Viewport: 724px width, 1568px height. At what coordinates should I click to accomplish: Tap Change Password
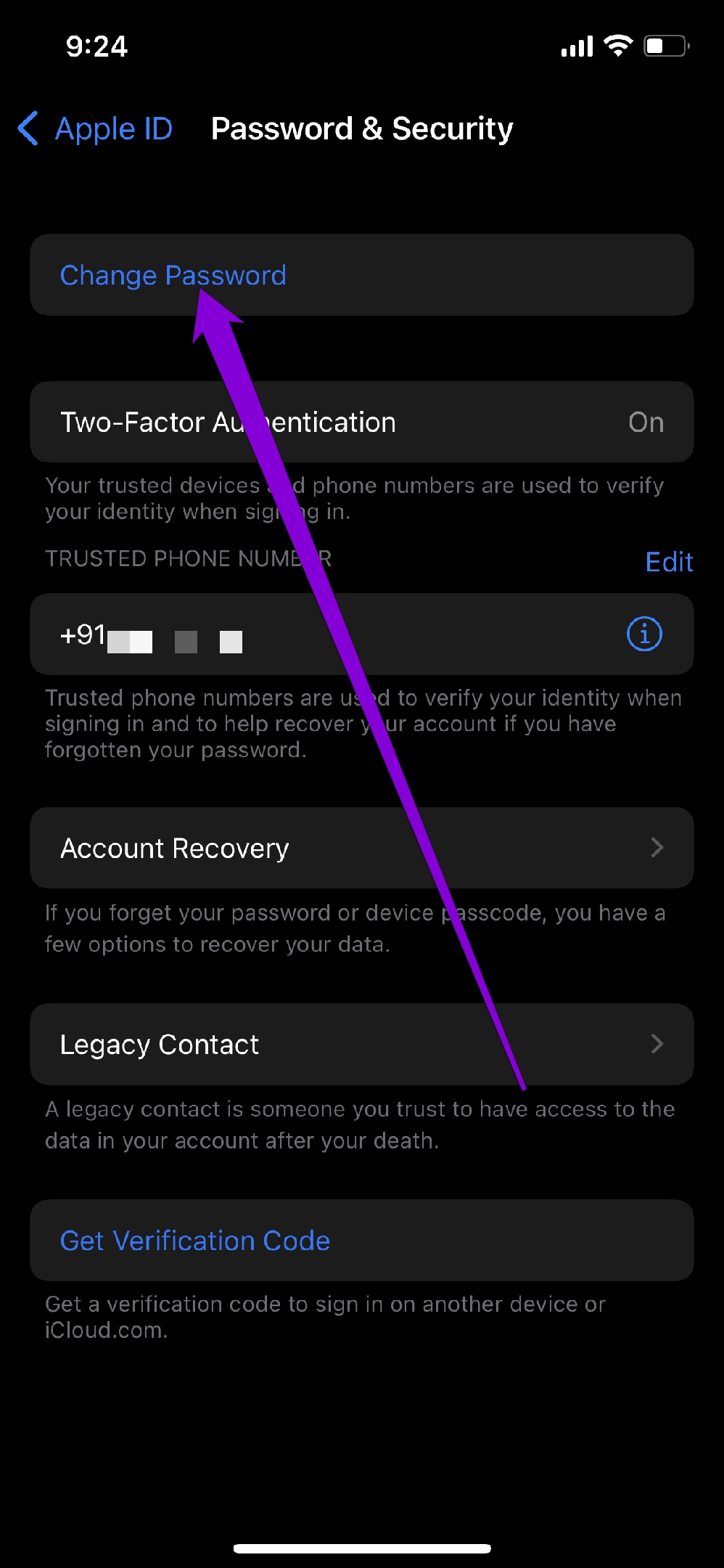(173, 276)
